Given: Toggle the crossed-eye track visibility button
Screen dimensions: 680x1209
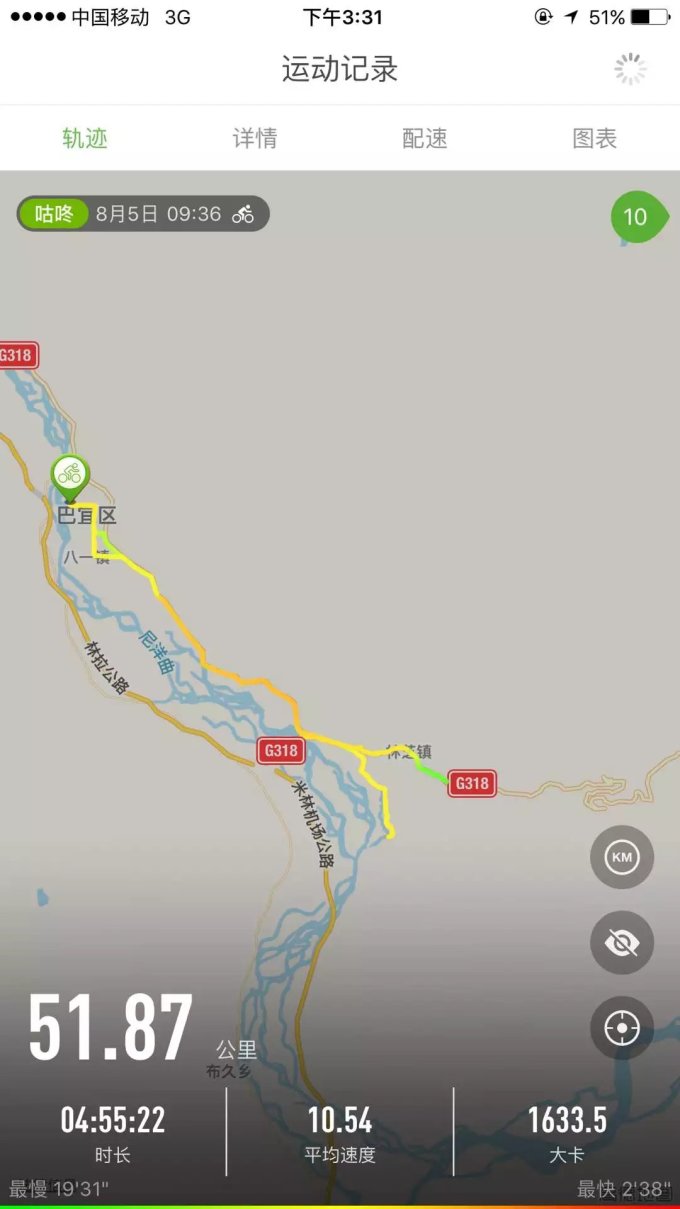Looking at the screenshot, I should click(622, 942).
